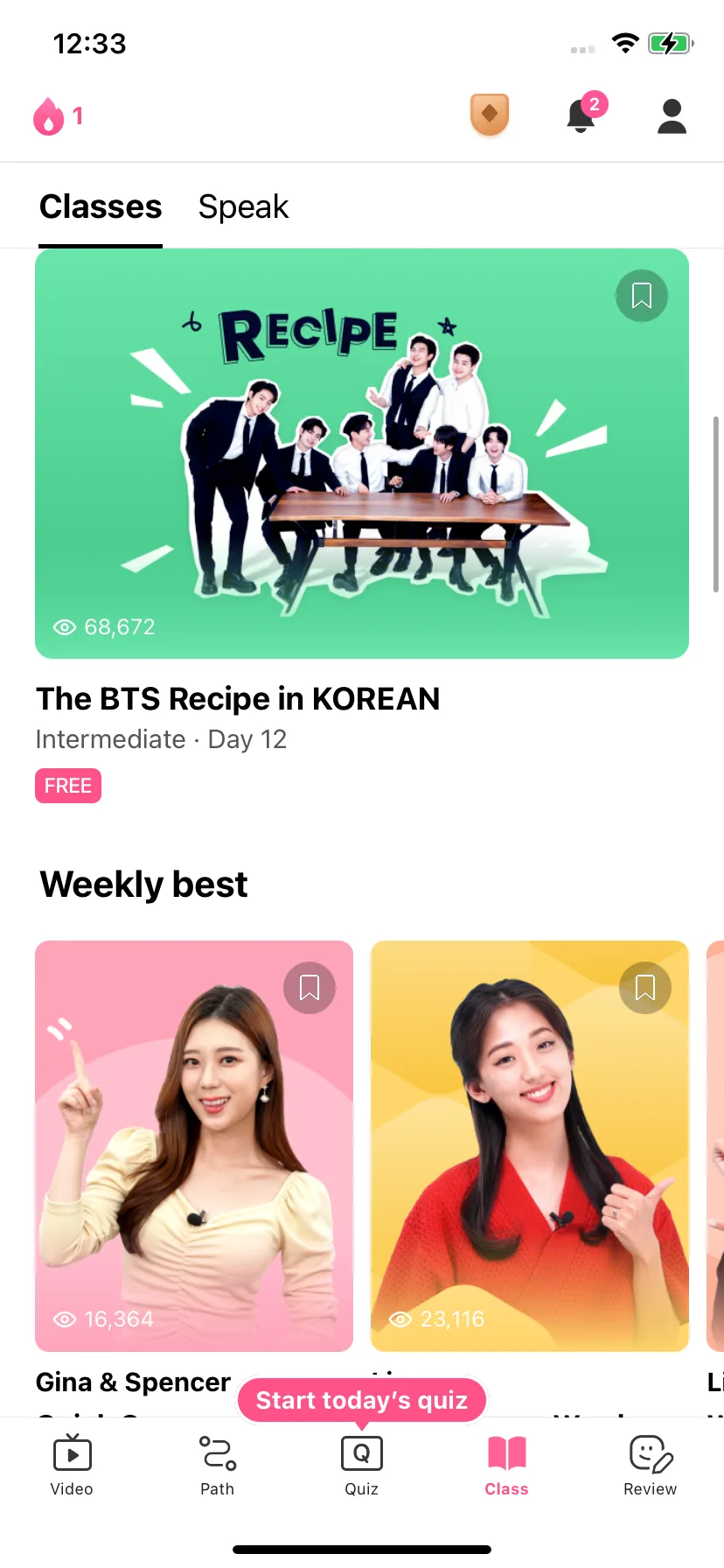The width and height of the screenshot is (724, 1568).
Task: Open the Review tab
Action: (x=650, y=1466)
